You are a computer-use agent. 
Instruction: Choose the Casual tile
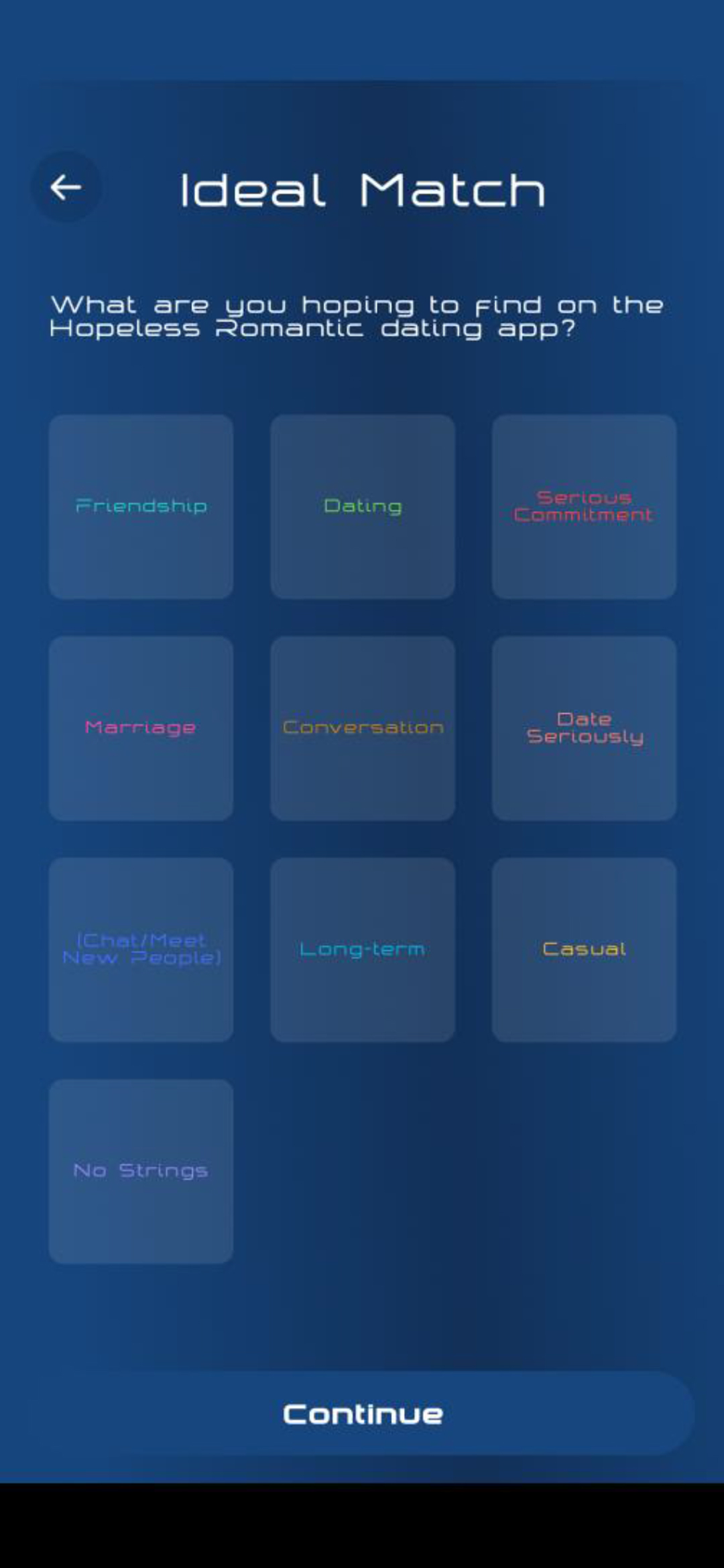point(584,950)
